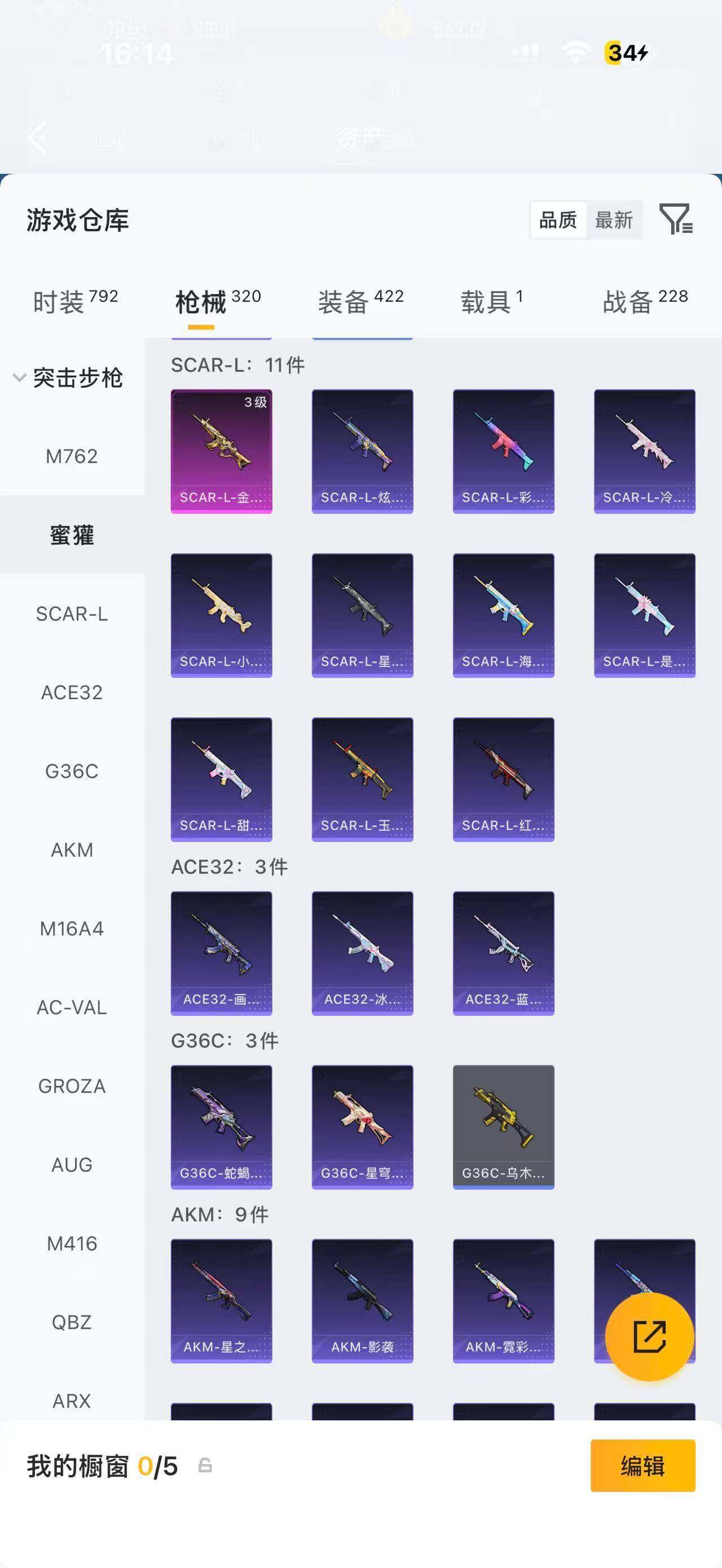Switch to the 时装 tab
Image resolution: width=722 pixels, height=1568 pixels.
coord(76,301)
